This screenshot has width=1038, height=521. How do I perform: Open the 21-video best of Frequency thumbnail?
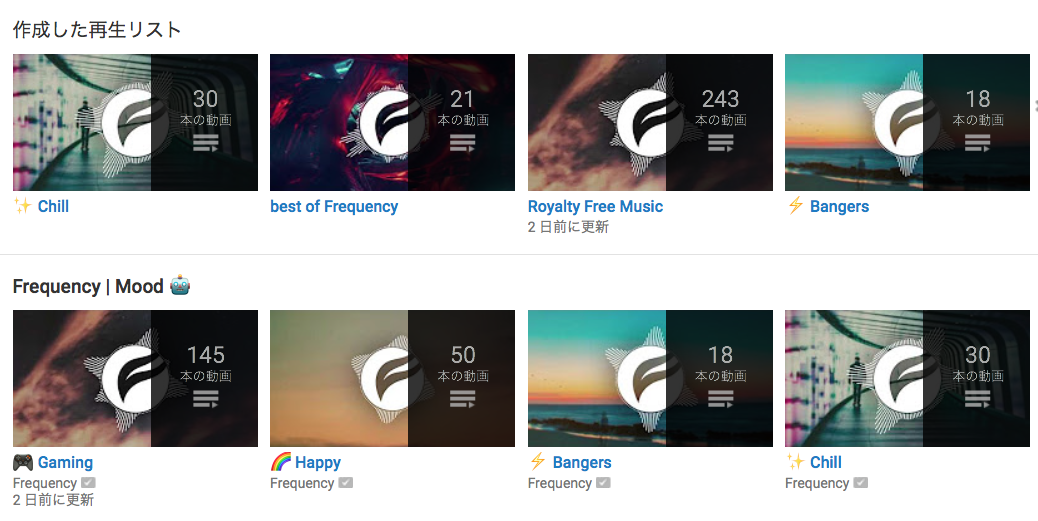pyautogui.click(x=392, y=122)
